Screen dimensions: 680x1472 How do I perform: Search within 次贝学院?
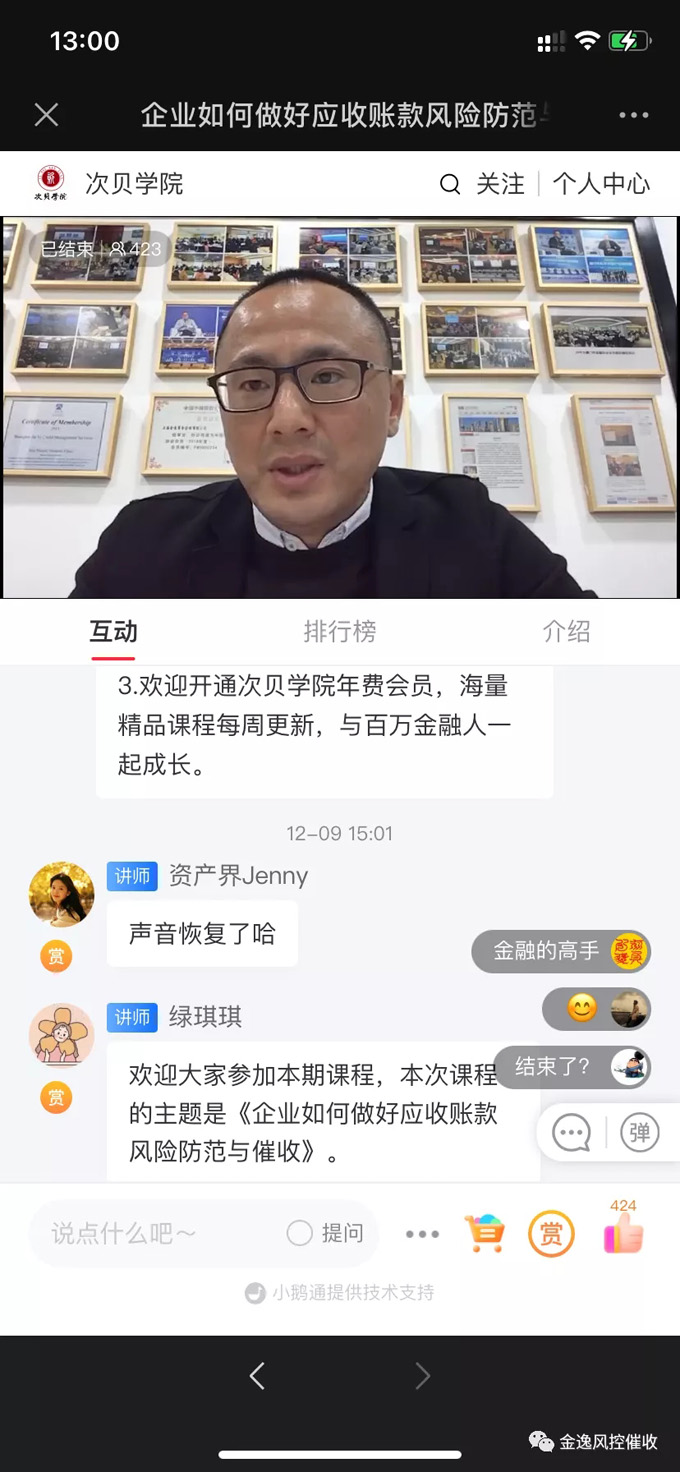(450, 184)
